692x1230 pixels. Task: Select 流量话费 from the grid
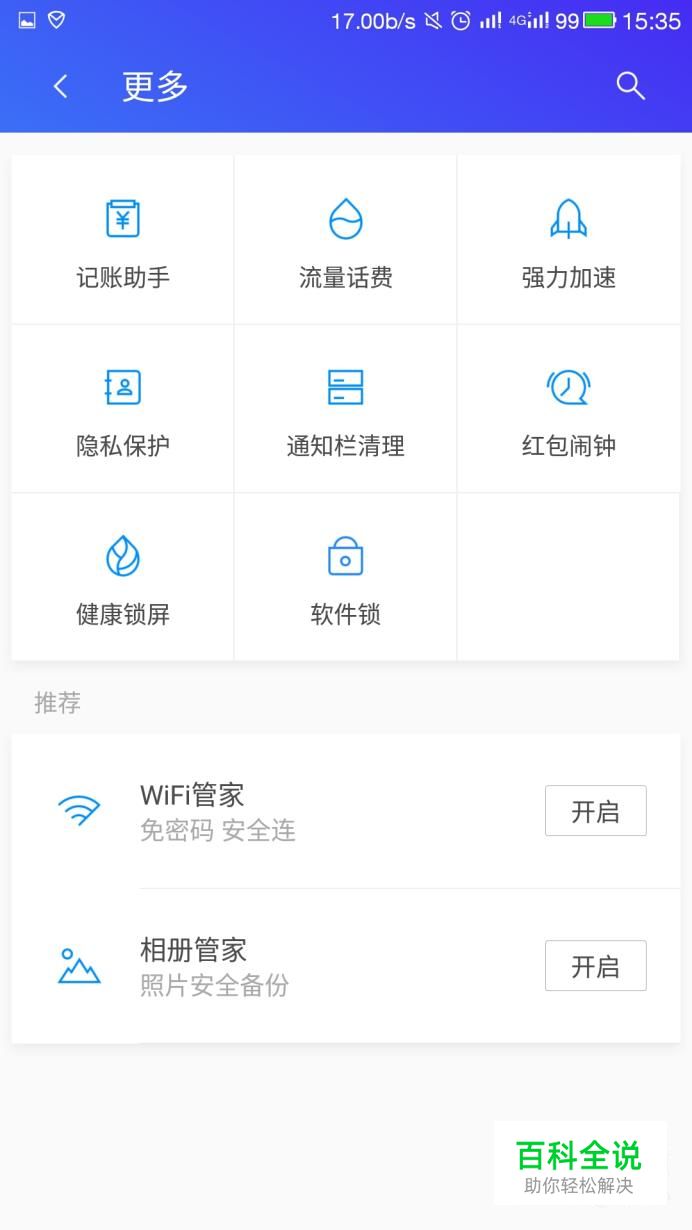coord(345,240)
